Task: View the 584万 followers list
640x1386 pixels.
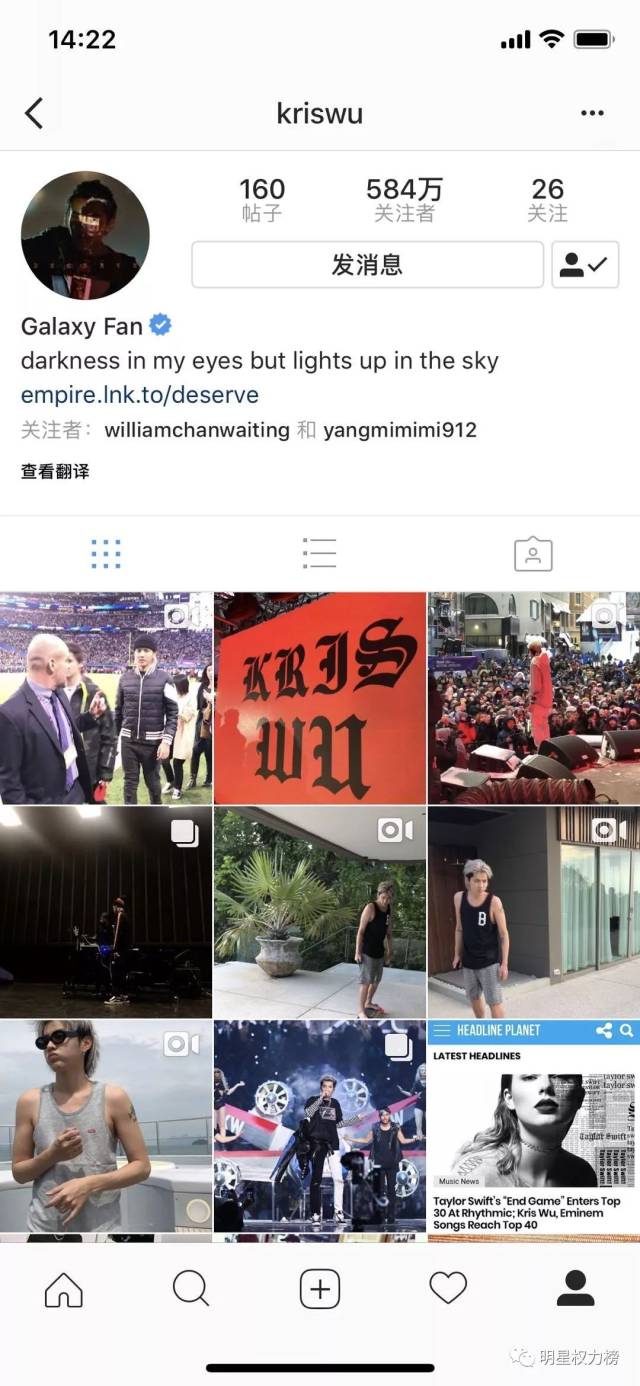Action: 404,199
